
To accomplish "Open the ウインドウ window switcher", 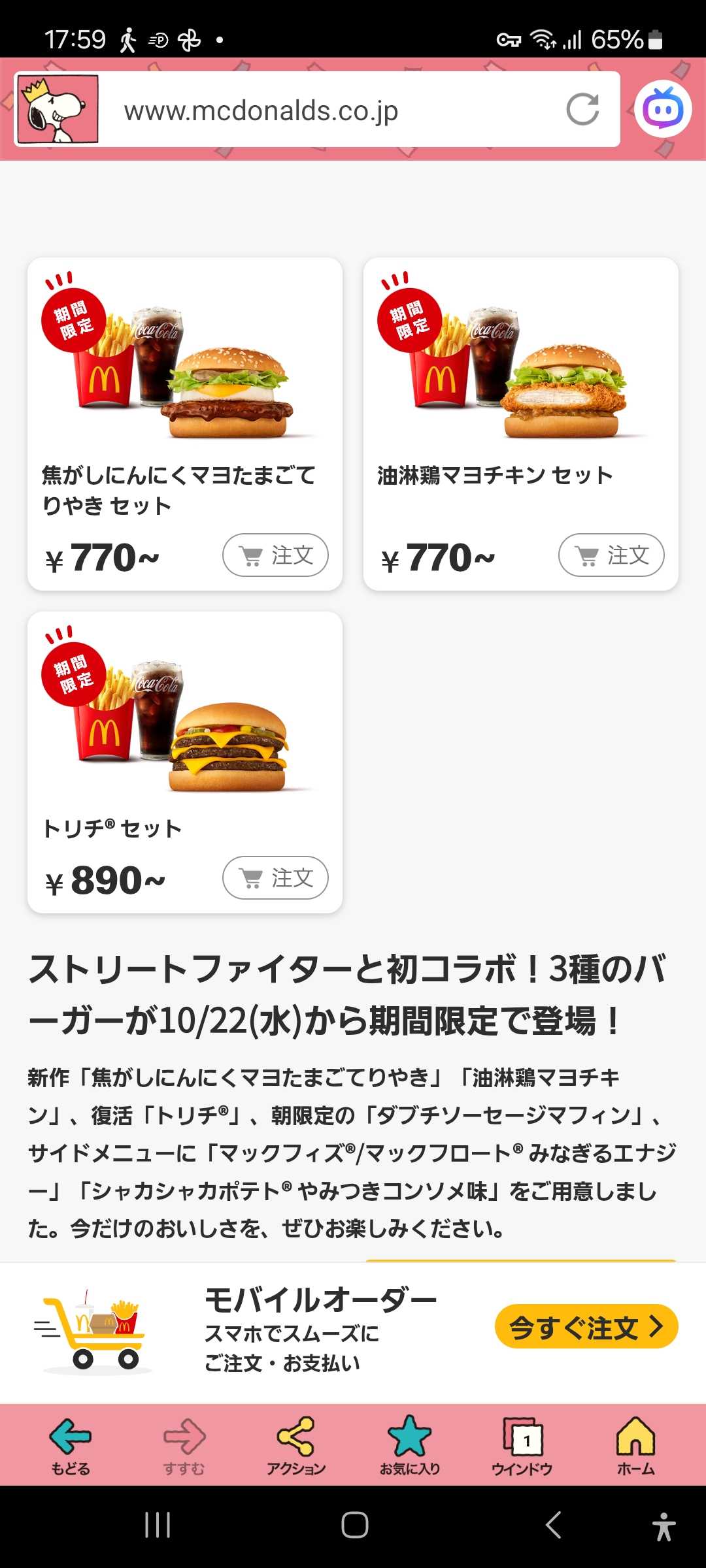I will [x=522, y=1446].
